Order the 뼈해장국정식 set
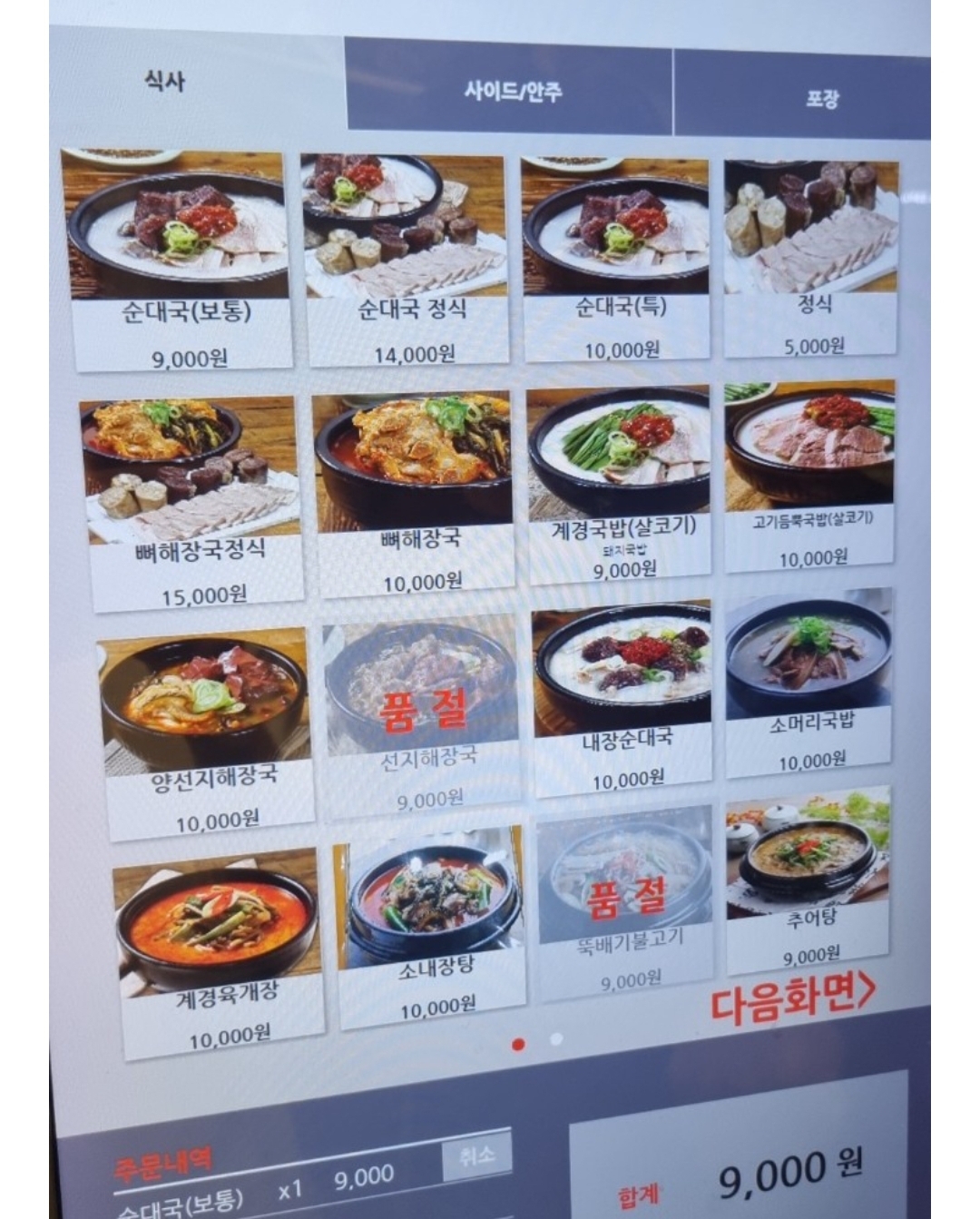This screenshot has height=1219, width=980. pos(195,499)
